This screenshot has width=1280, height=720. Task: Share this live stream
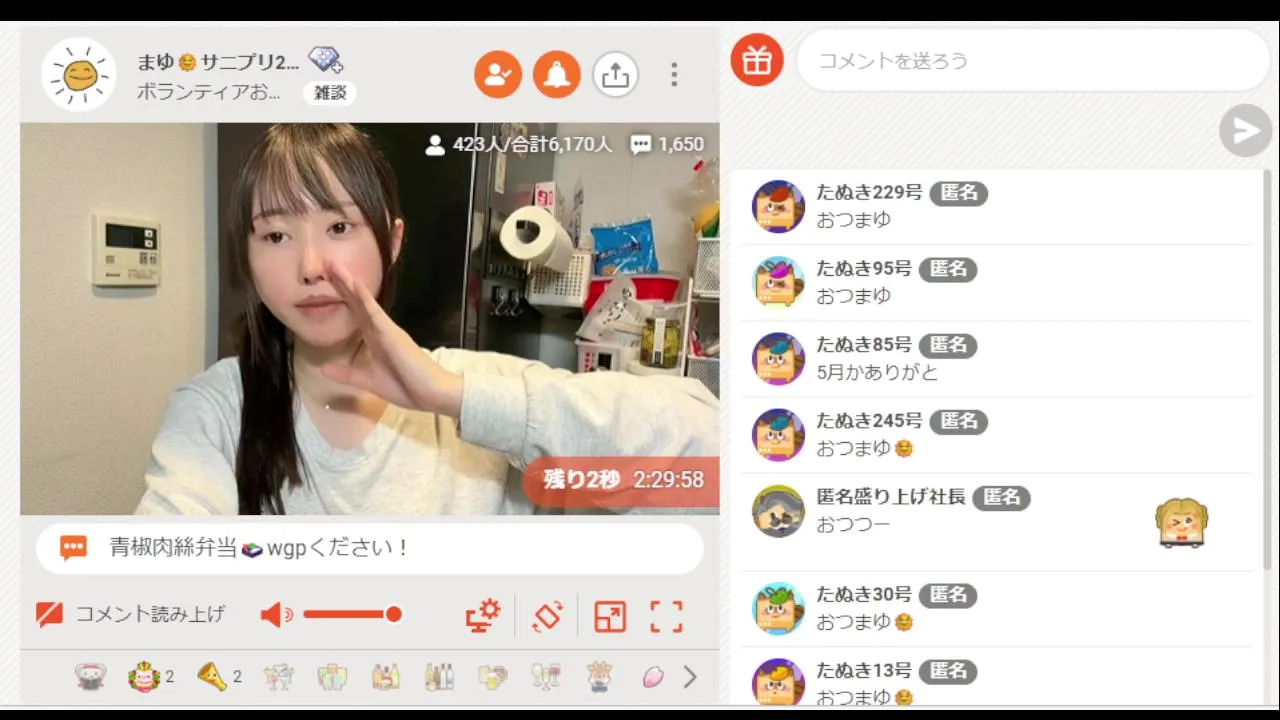[x=615, y=75]
